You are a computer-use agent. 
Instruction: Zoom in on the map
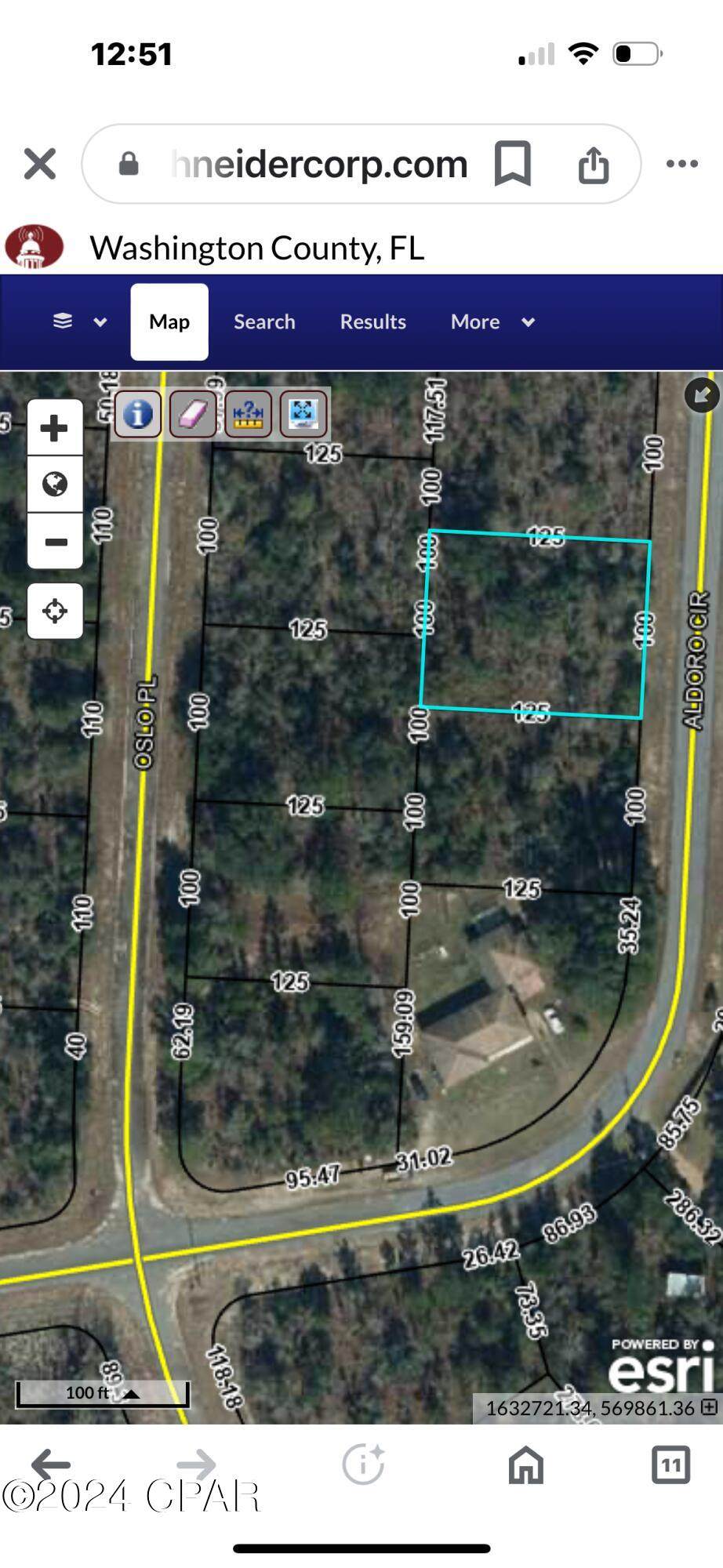[x=55, y=428]
